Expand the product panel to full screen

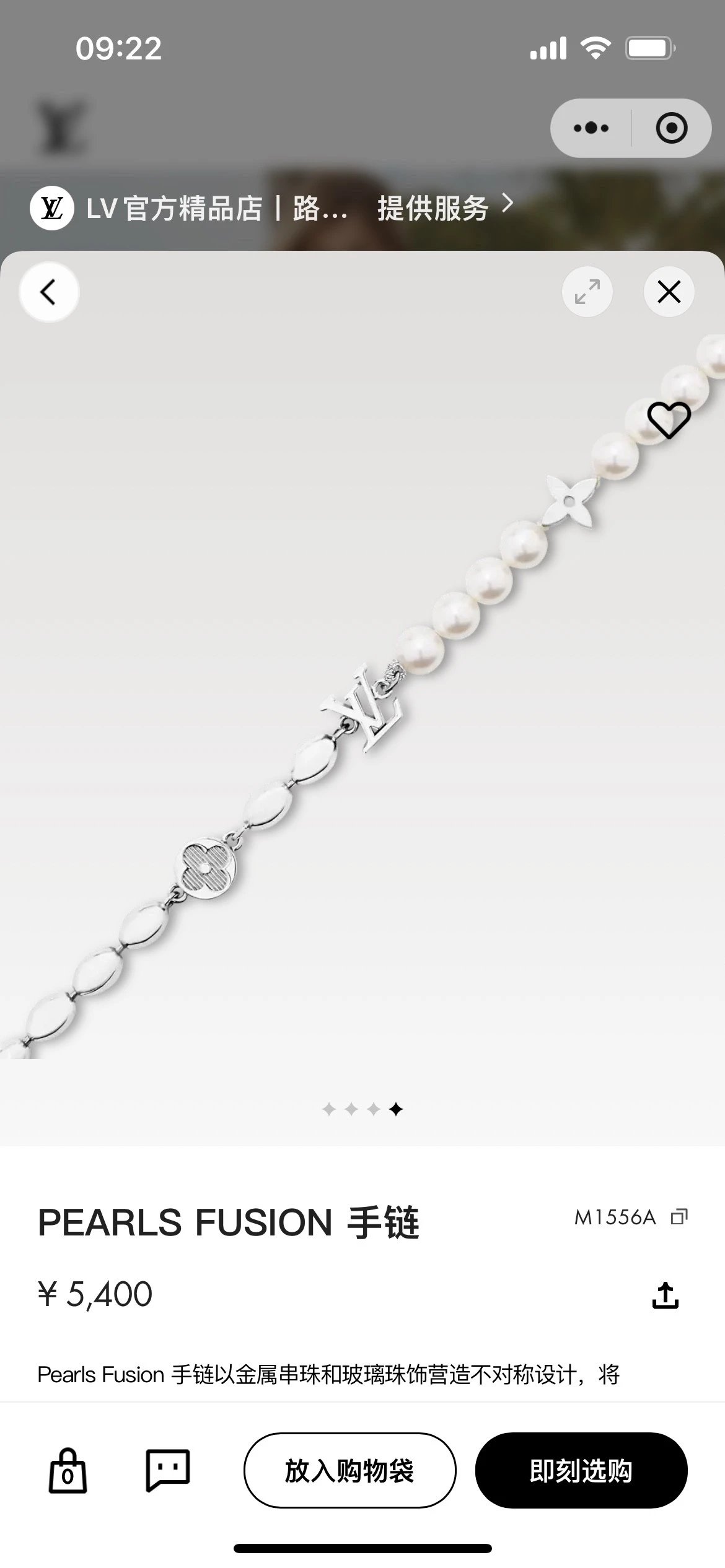(x=587, y=292)
